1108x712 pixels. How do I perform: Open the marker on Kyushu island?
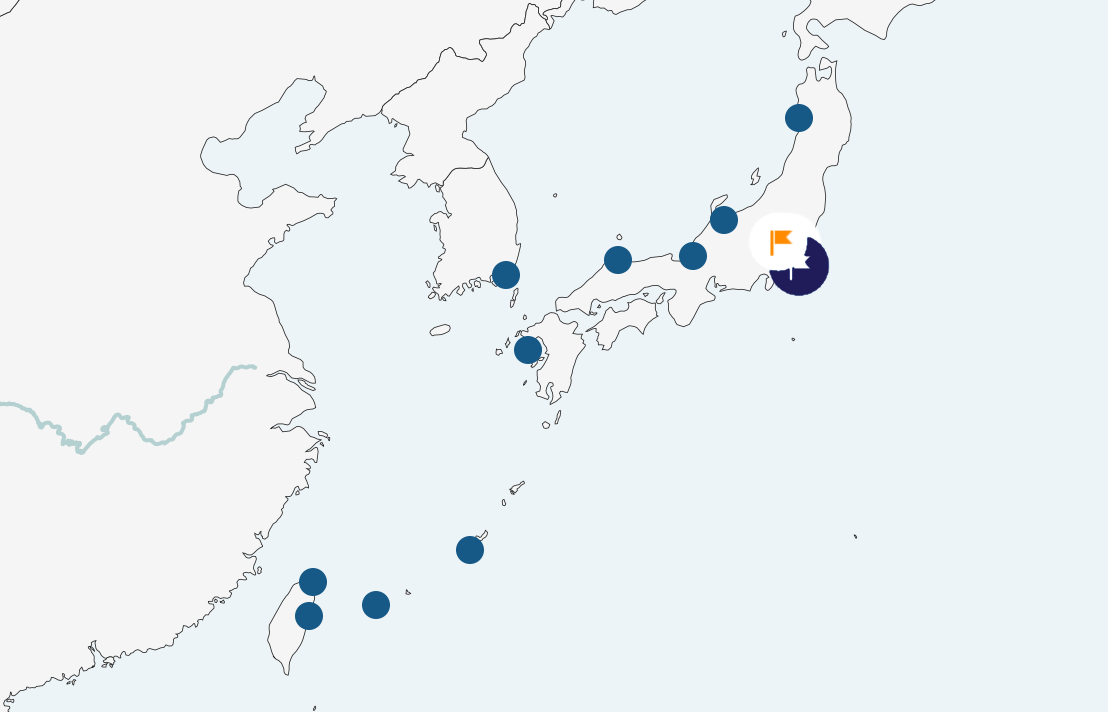point(528,350)
